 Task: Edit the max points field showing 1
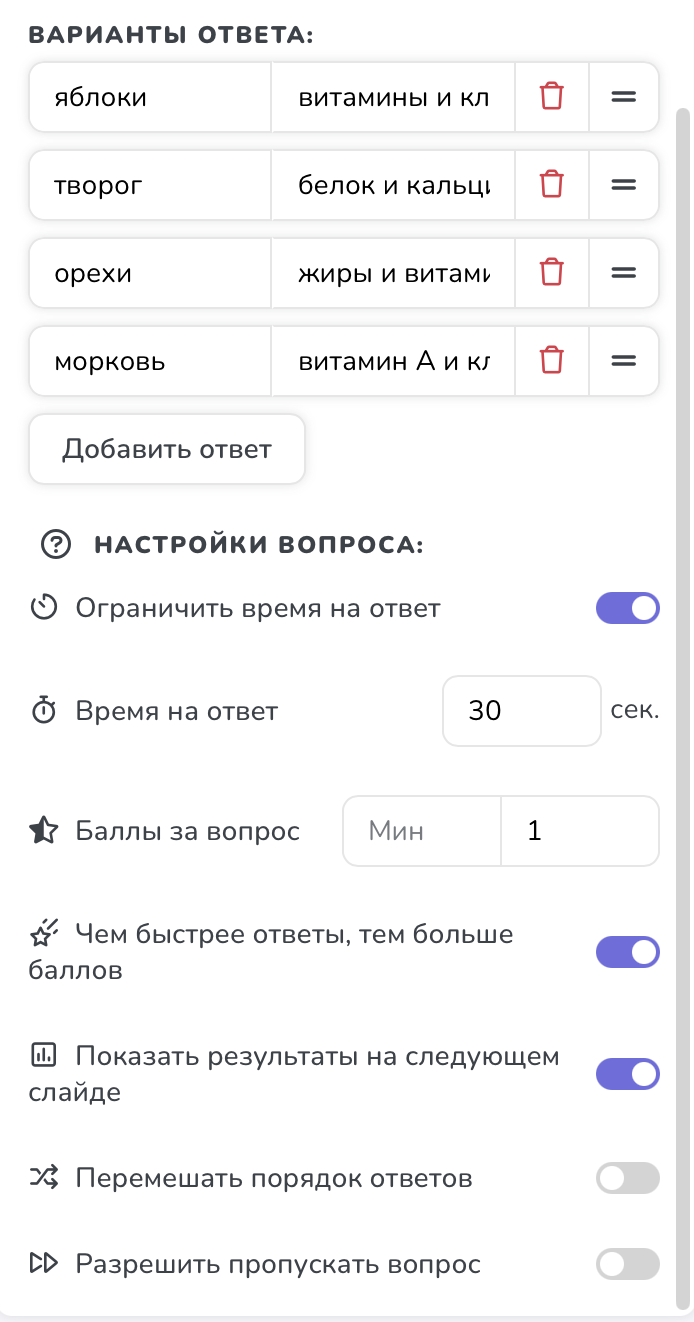tap(579, 830)
